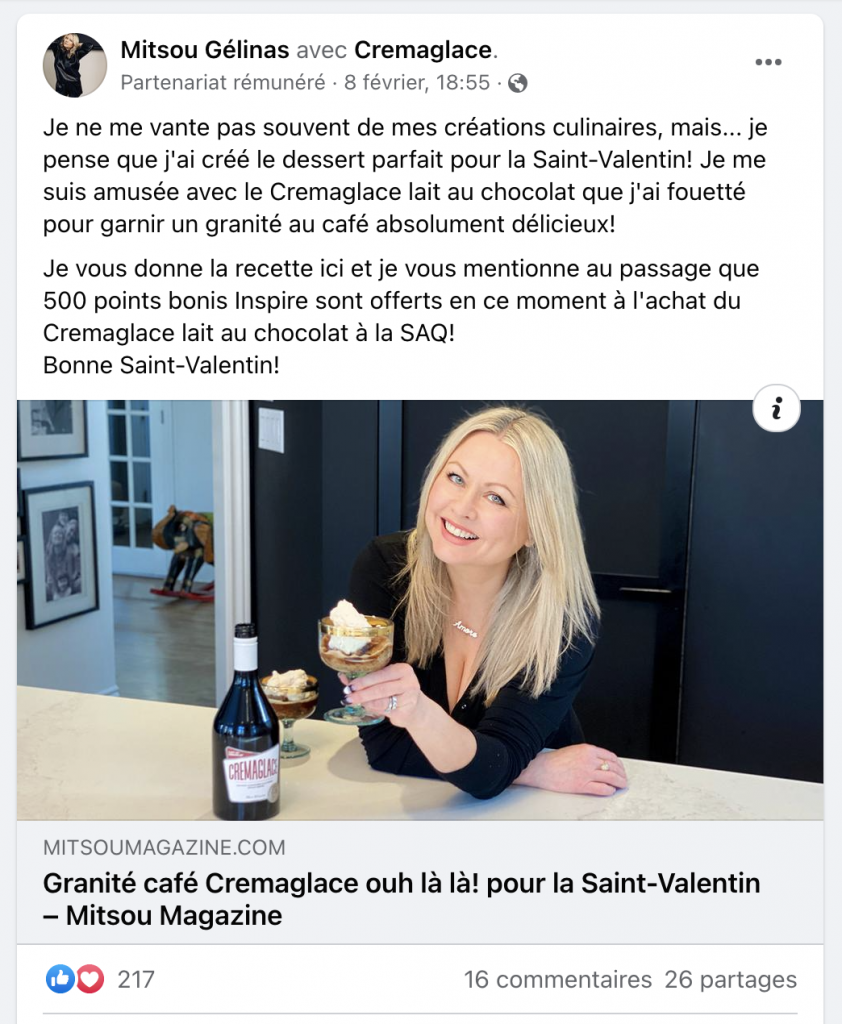The image size is (842, 1024).
Task: Tap the info icon on the link preview
Action: click(776, 408)
